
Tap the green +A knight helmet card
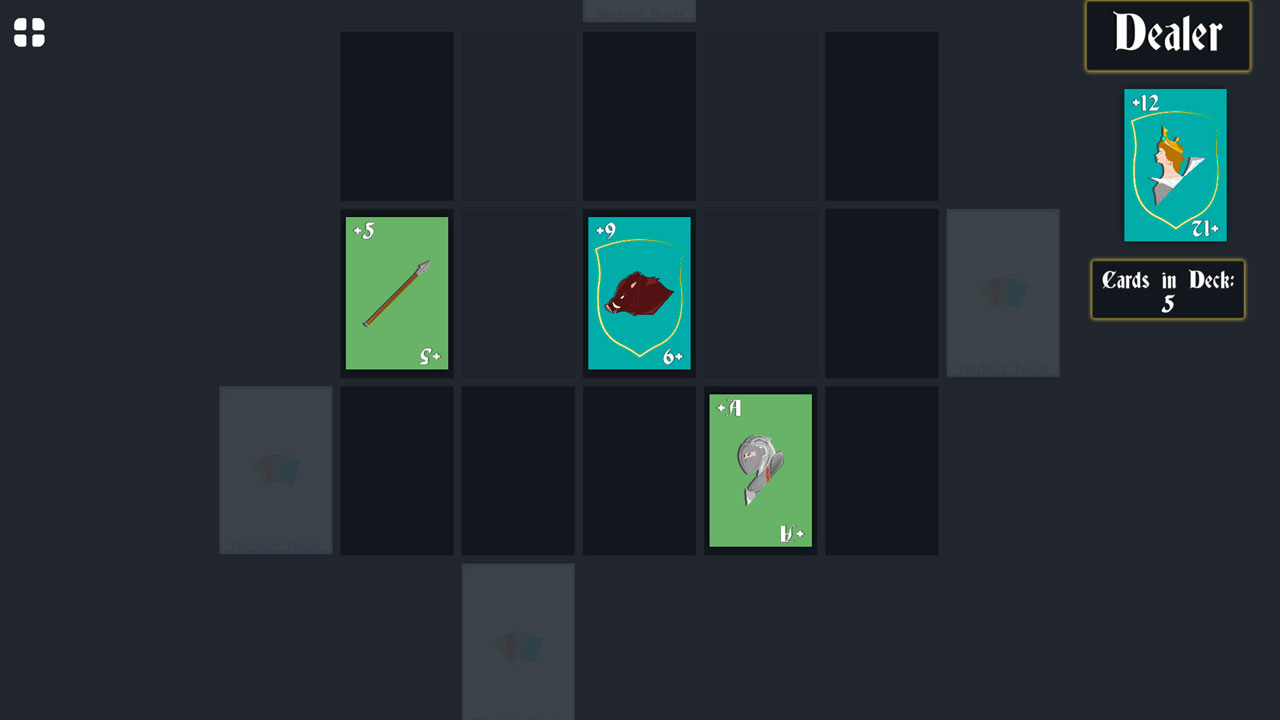click(x=760, y=470)
